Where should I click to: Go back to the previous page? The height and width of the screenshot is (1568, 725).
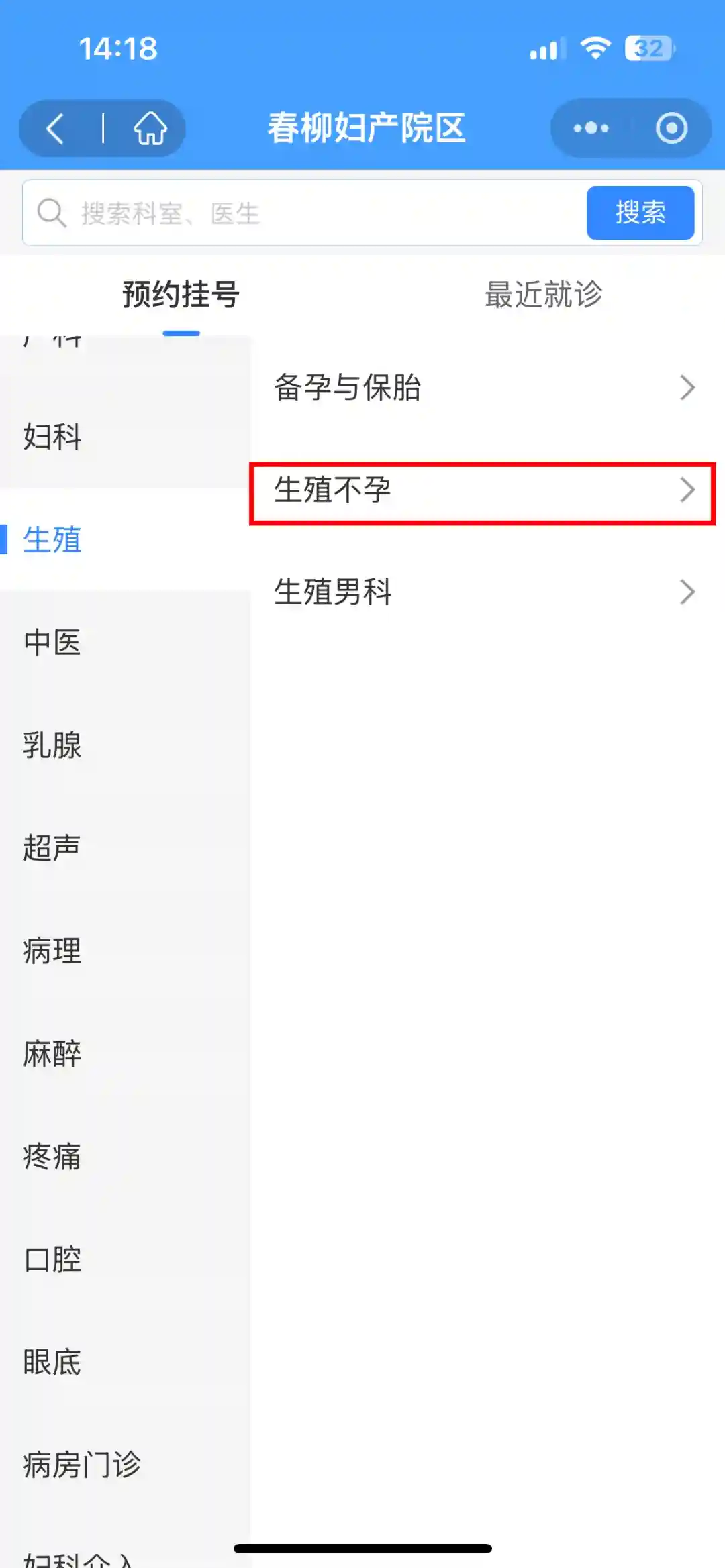56,128
